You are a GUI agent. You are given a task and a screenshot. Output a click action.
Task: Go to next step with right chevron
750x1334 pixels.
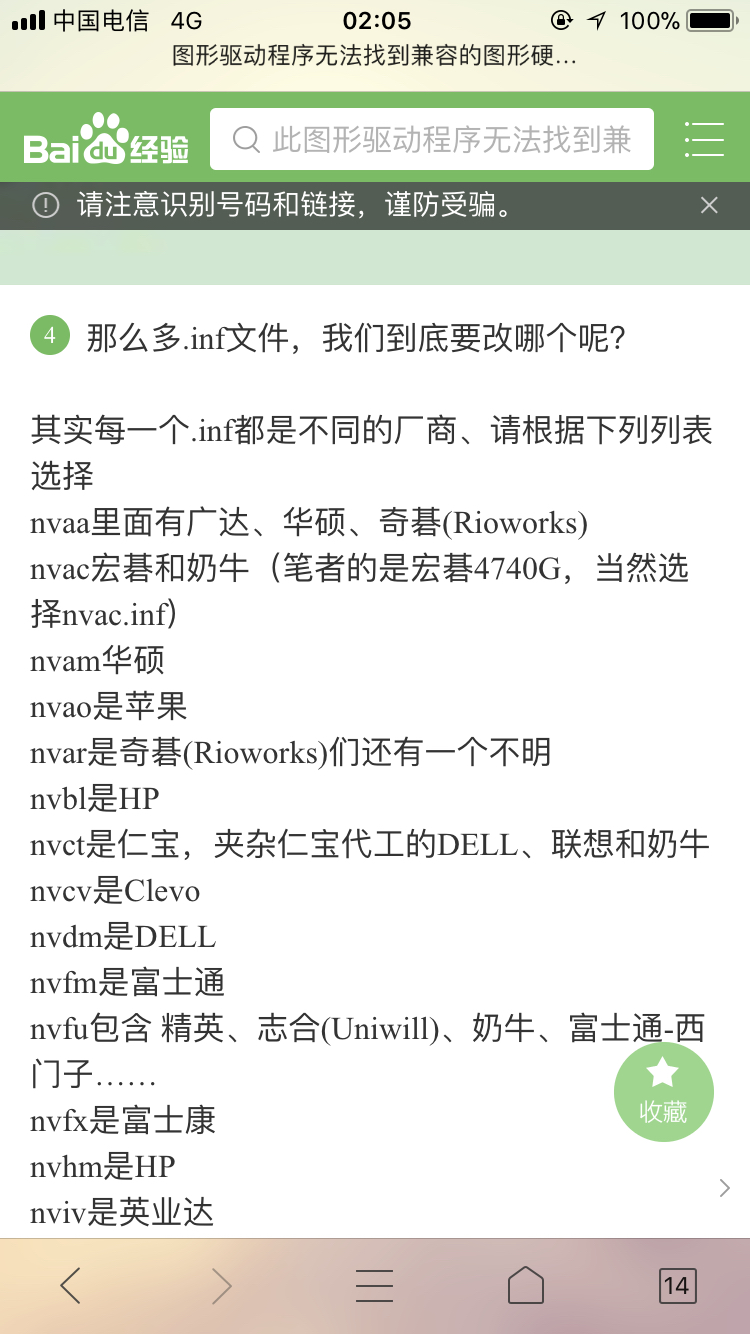coord(725,1187)
